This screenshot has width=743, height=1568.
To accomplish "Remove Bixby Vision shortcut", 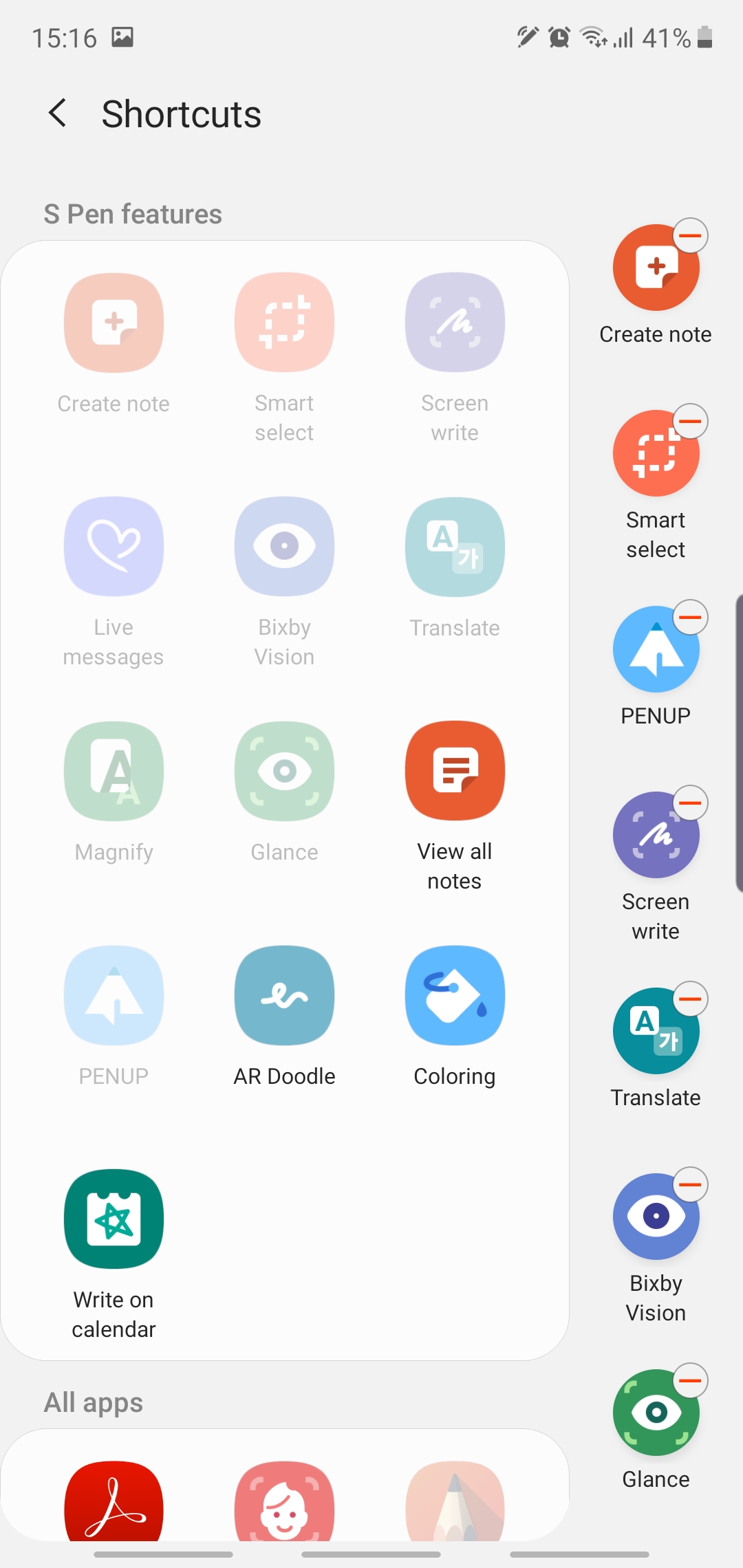I will (x=690, y=1185).
